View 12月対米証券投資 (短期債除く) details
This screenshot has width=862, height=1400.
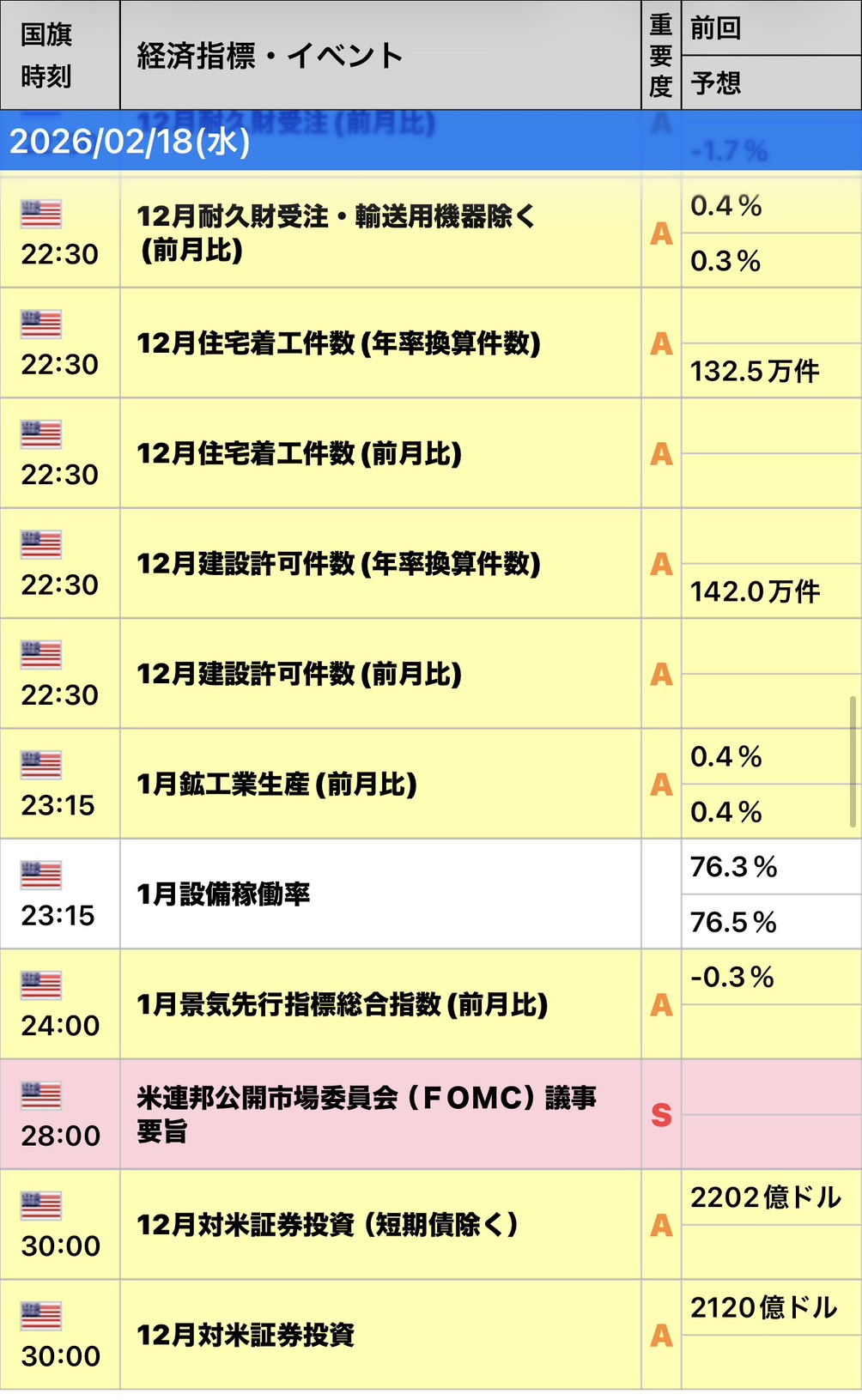(x=326, y=1225)
